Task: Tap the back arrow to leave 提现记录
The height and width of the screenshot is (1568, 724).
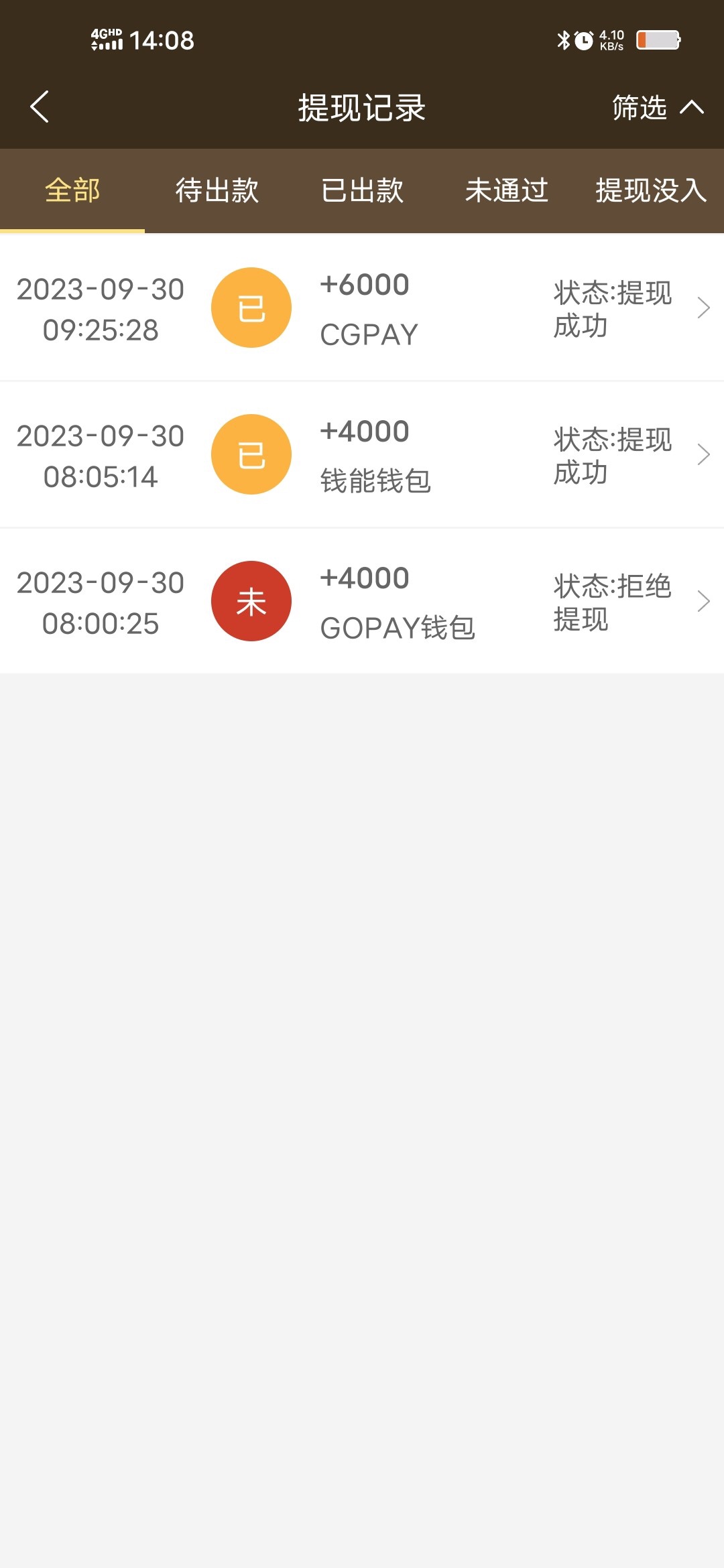Action: [x=40, y=106]
